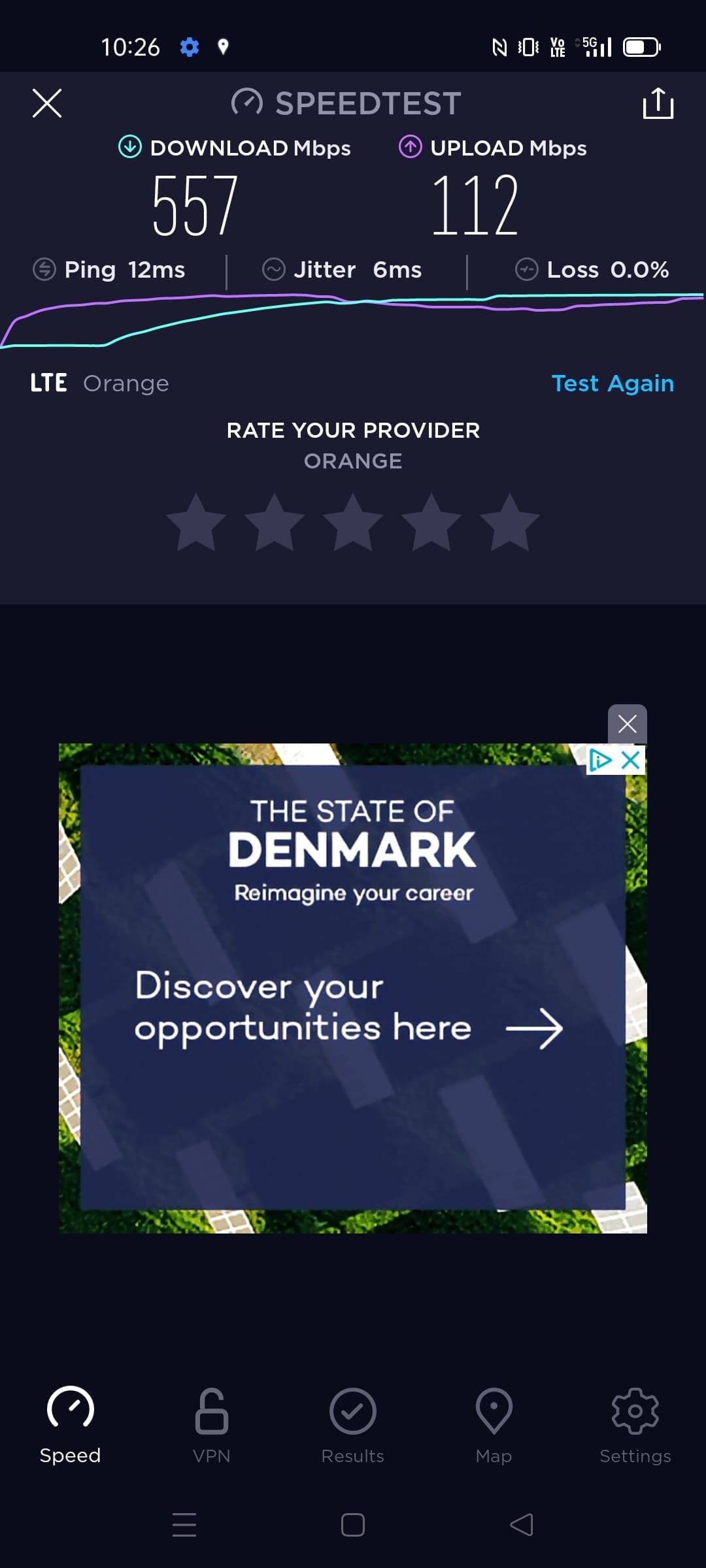Rate the provider three stars

353,523
